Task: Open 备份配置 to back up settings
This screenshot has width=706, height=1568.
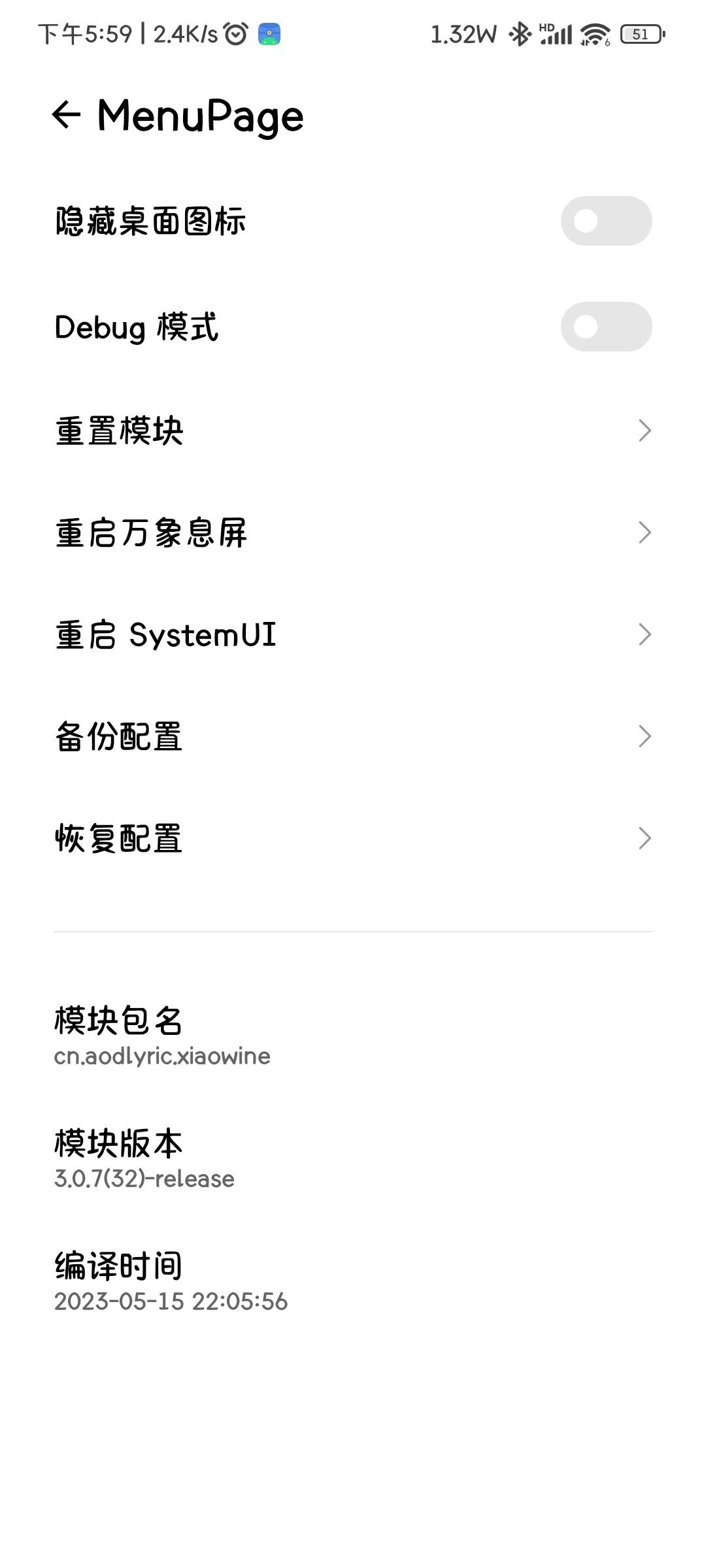Action: (353, 736)
